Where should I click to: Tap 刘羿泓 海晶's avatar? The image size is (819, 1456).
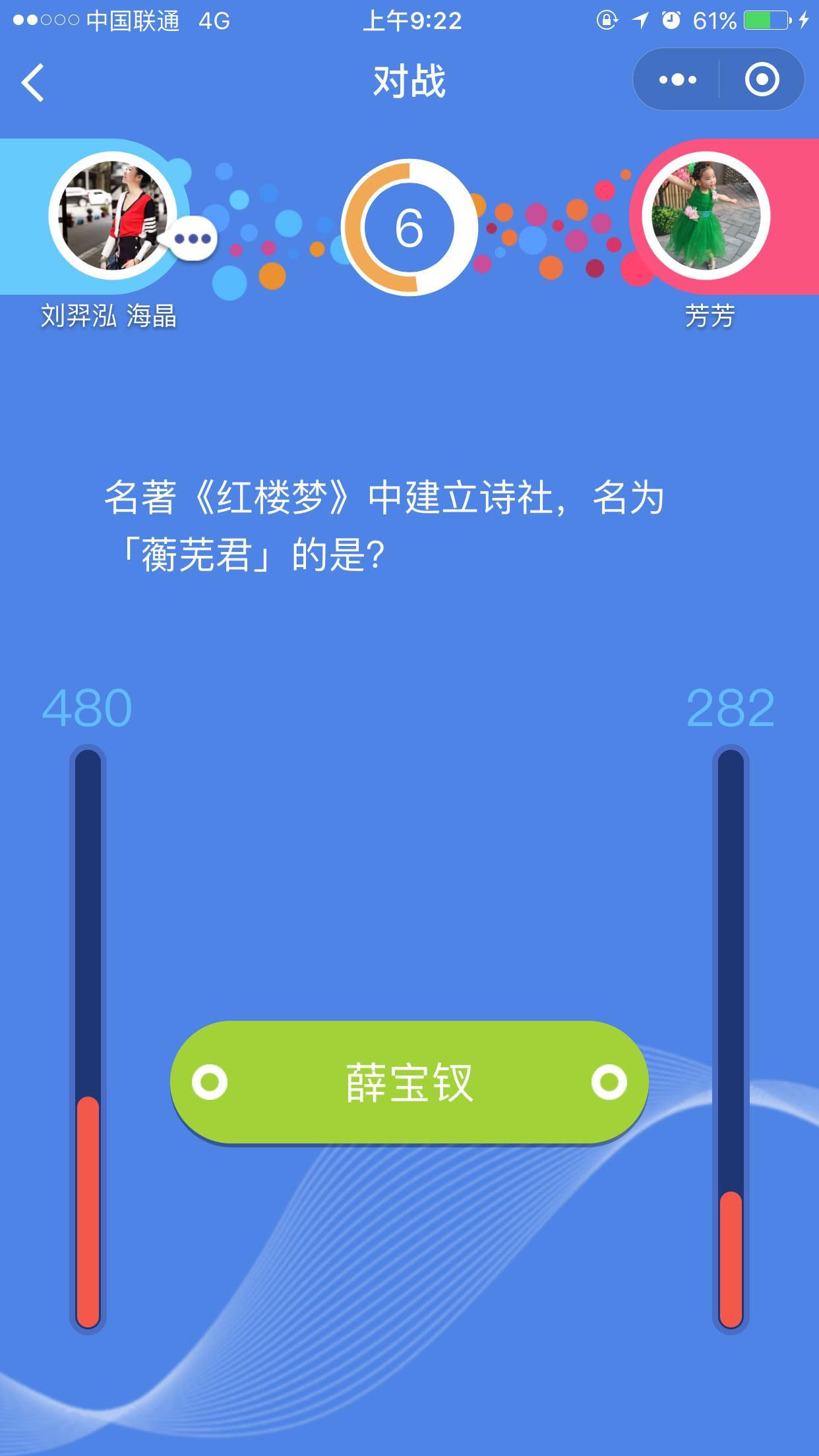(x=112, y=216)
